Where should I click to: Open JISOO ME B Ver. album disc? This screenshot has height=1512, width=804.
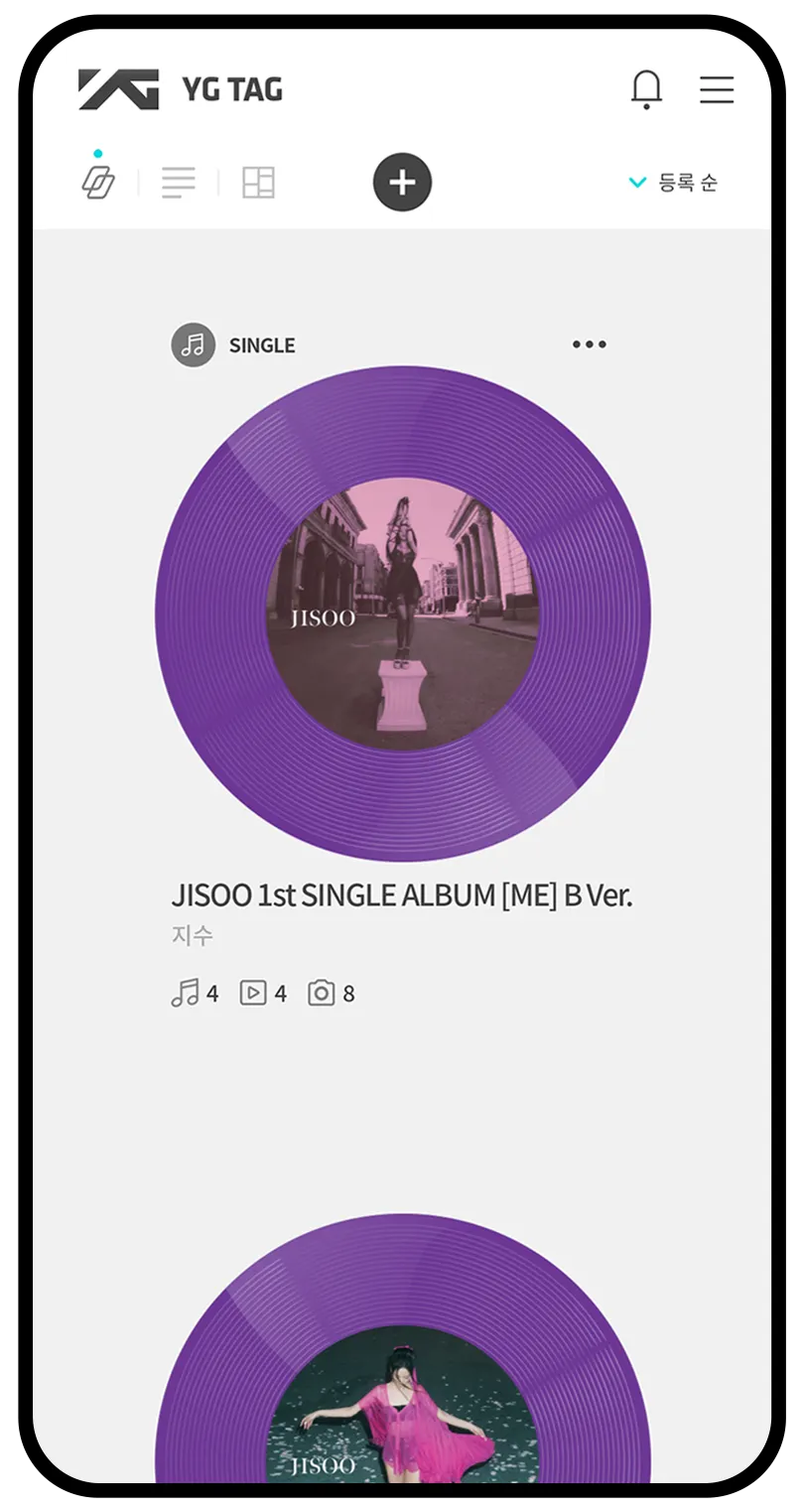click(402, 615)
